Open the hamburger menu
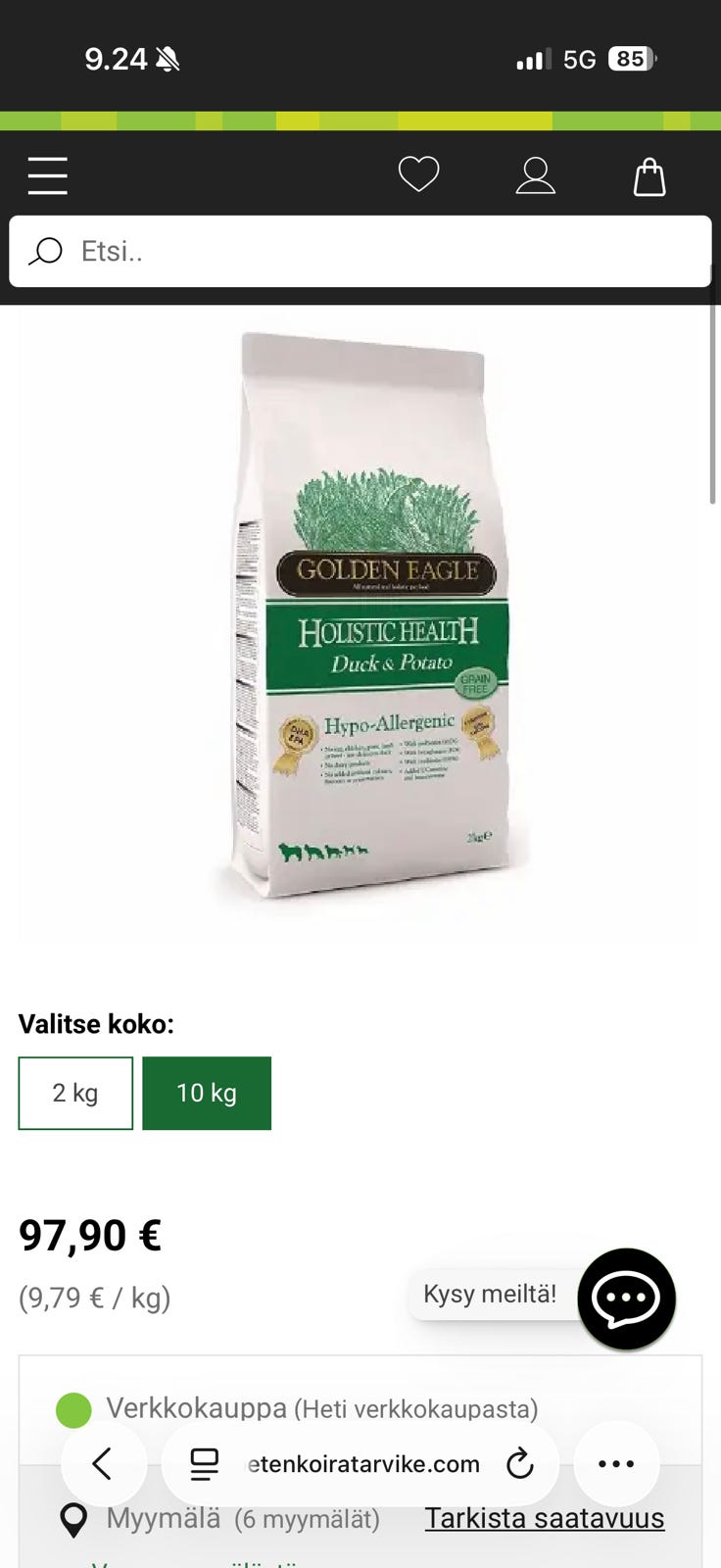The height and width of the screenshot is (1568, 721). (47, 176)
